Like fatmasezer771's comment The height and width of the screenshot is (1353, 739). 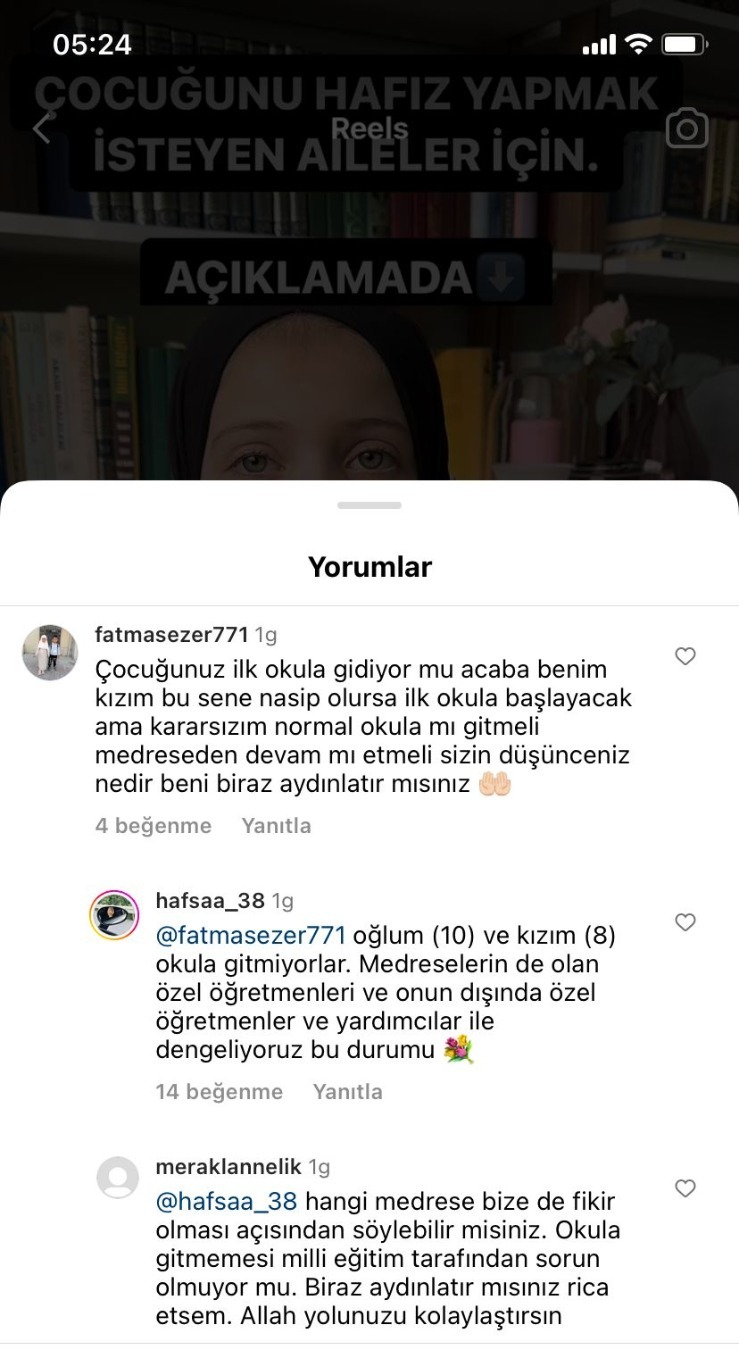point(685,656)
